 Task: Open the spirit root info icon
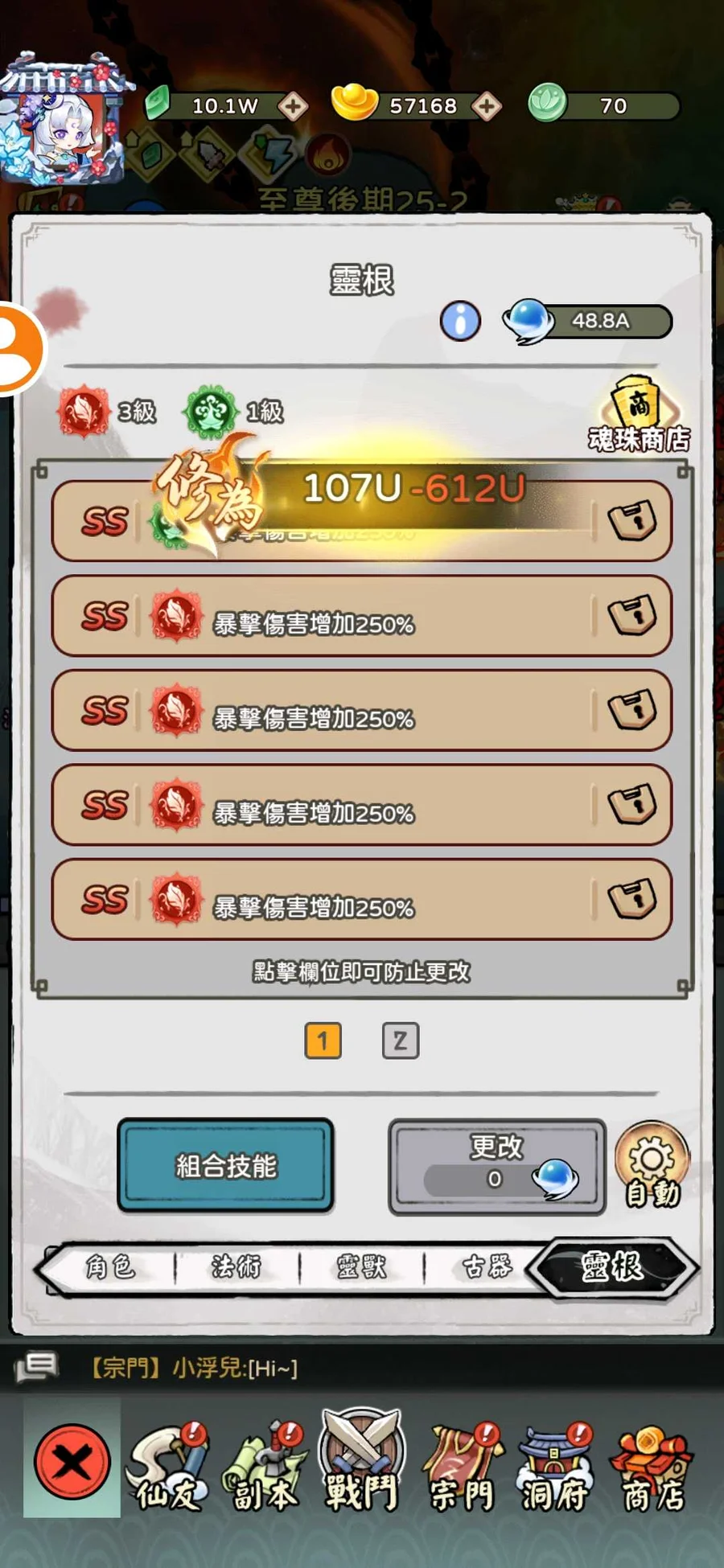point(460,321)
